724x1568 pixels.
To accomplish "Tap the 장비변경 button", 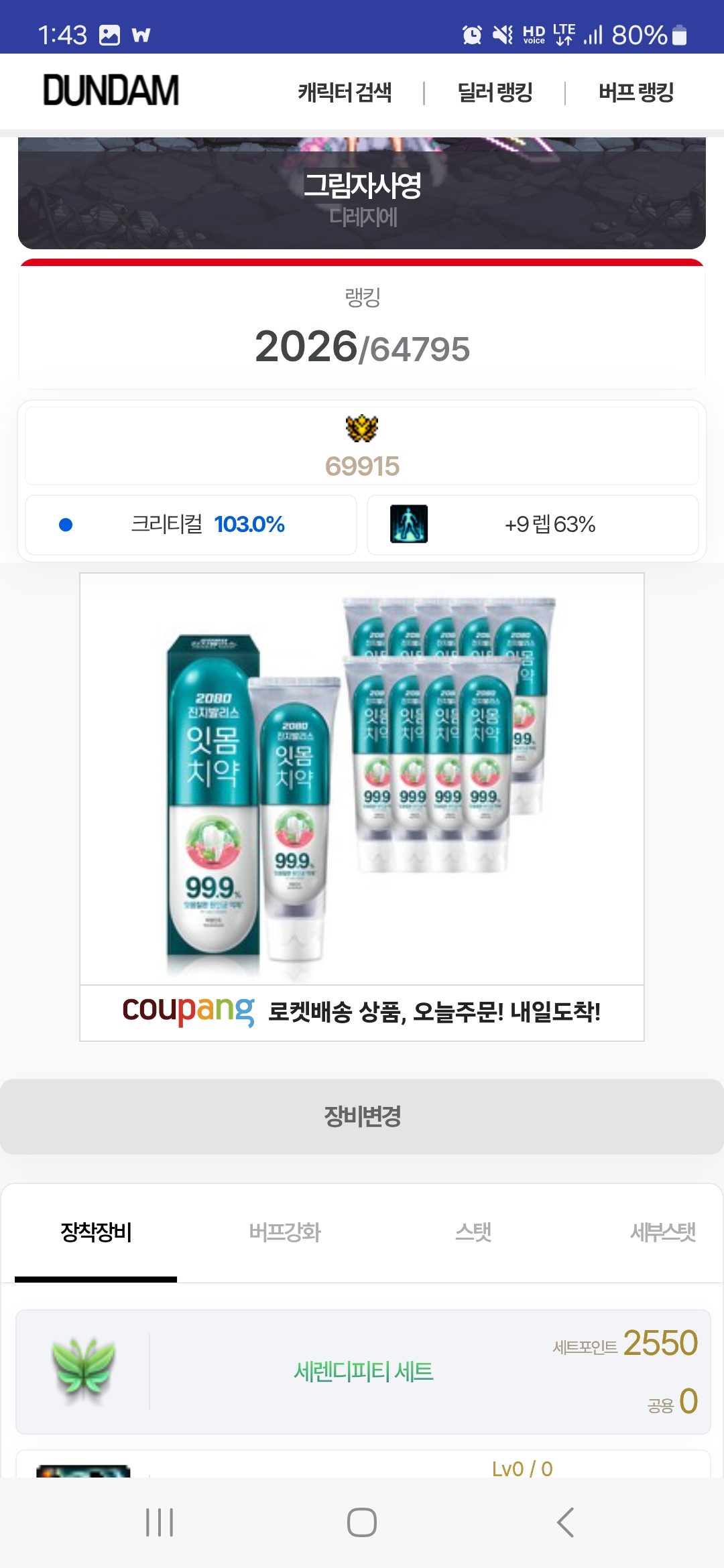I will [362, 1116].
